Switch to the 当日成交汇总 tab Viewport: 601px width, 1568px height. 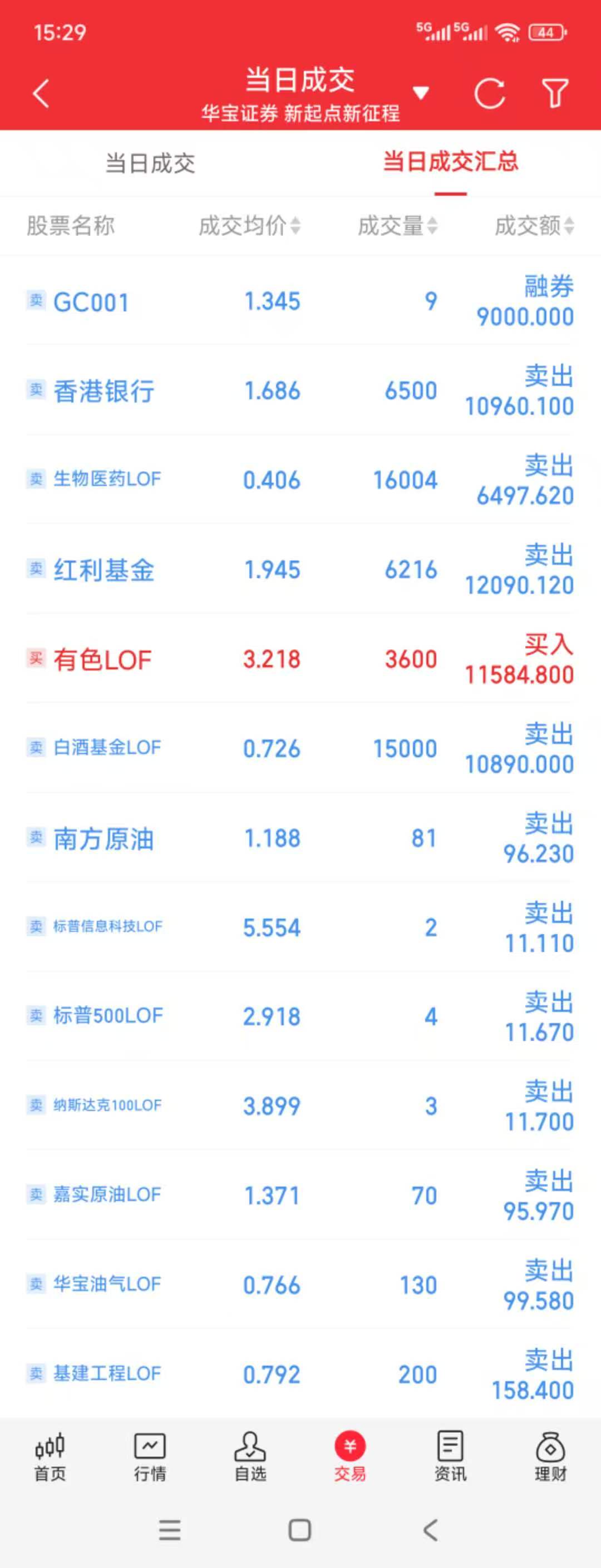(450, 163)
